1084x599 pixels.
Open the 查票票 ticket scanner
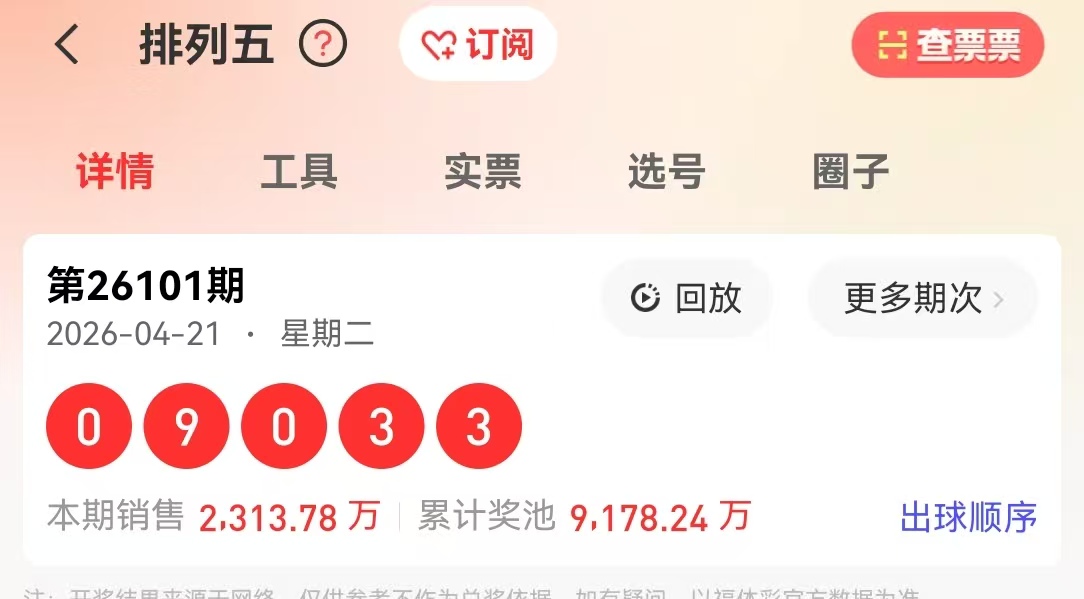947,45
